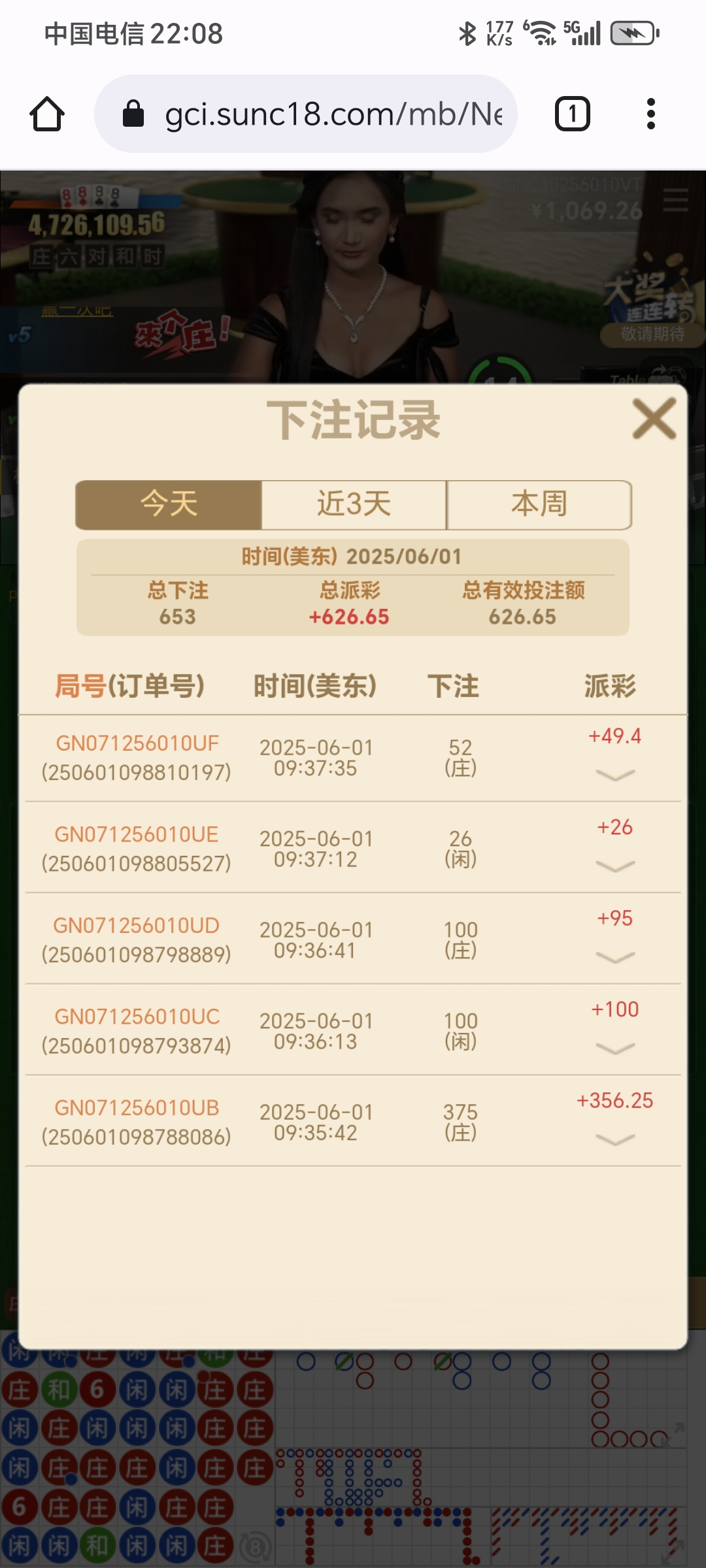The image size is (706, 1568).
Task: Select the 今天 tab
Action: [169, 504]
